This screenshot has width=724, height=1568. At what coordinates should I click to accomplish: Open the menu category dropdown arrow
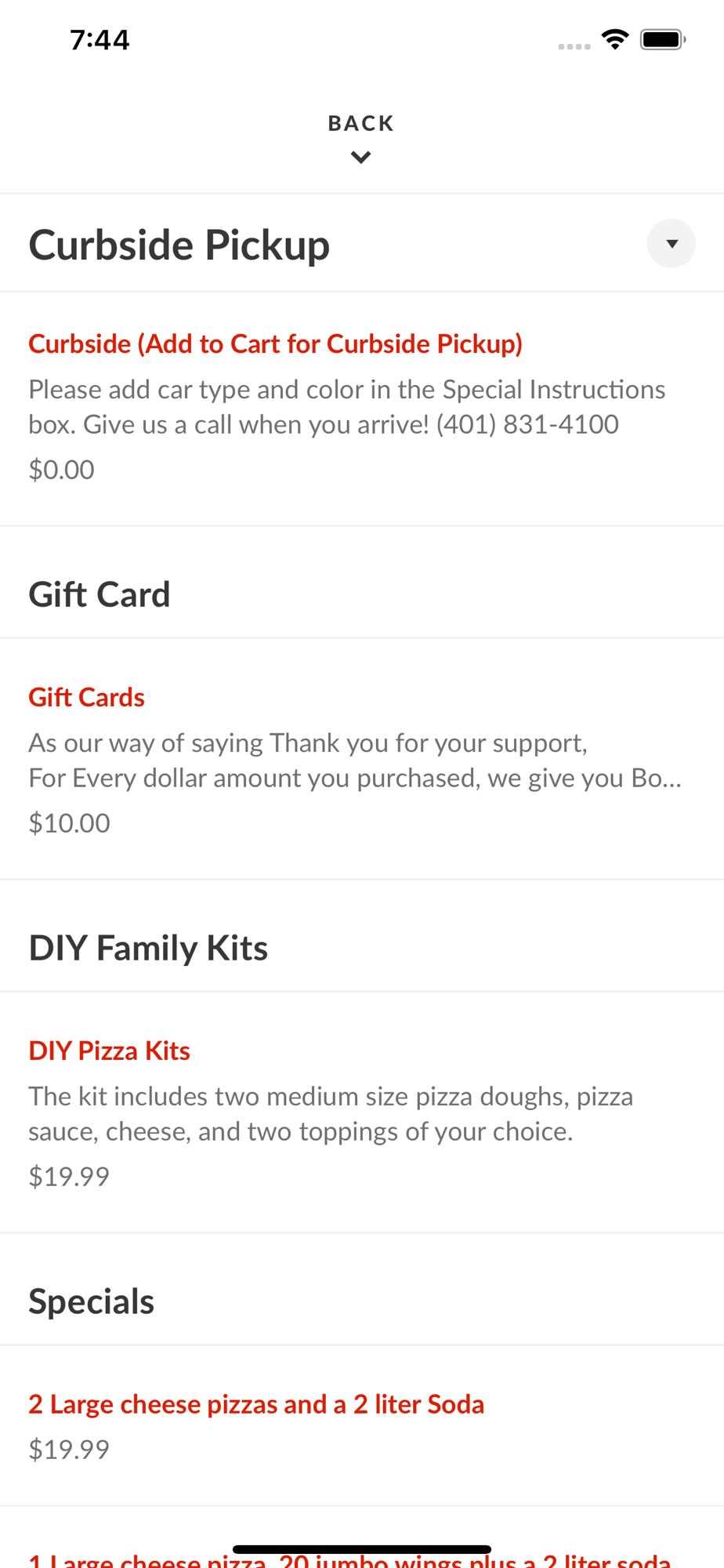click(671, 244)
